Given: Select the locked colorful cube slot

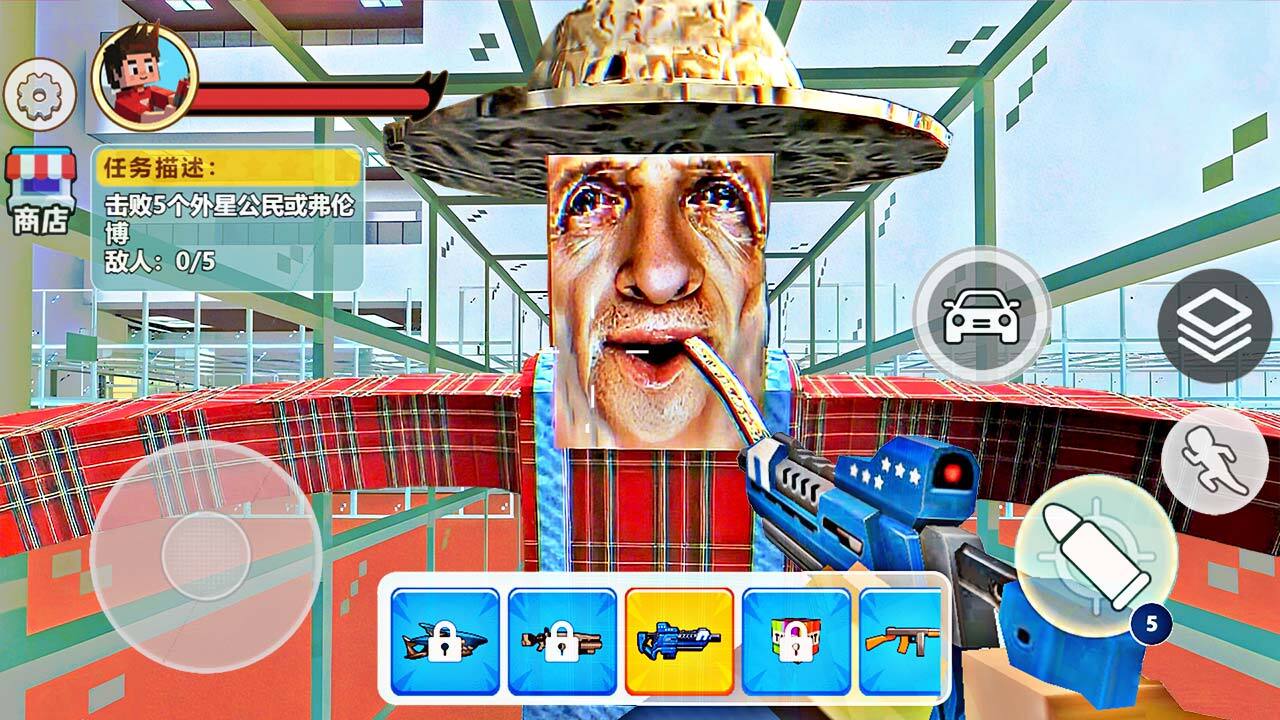Looking at the screenshot, I should [x=796, y=641].
